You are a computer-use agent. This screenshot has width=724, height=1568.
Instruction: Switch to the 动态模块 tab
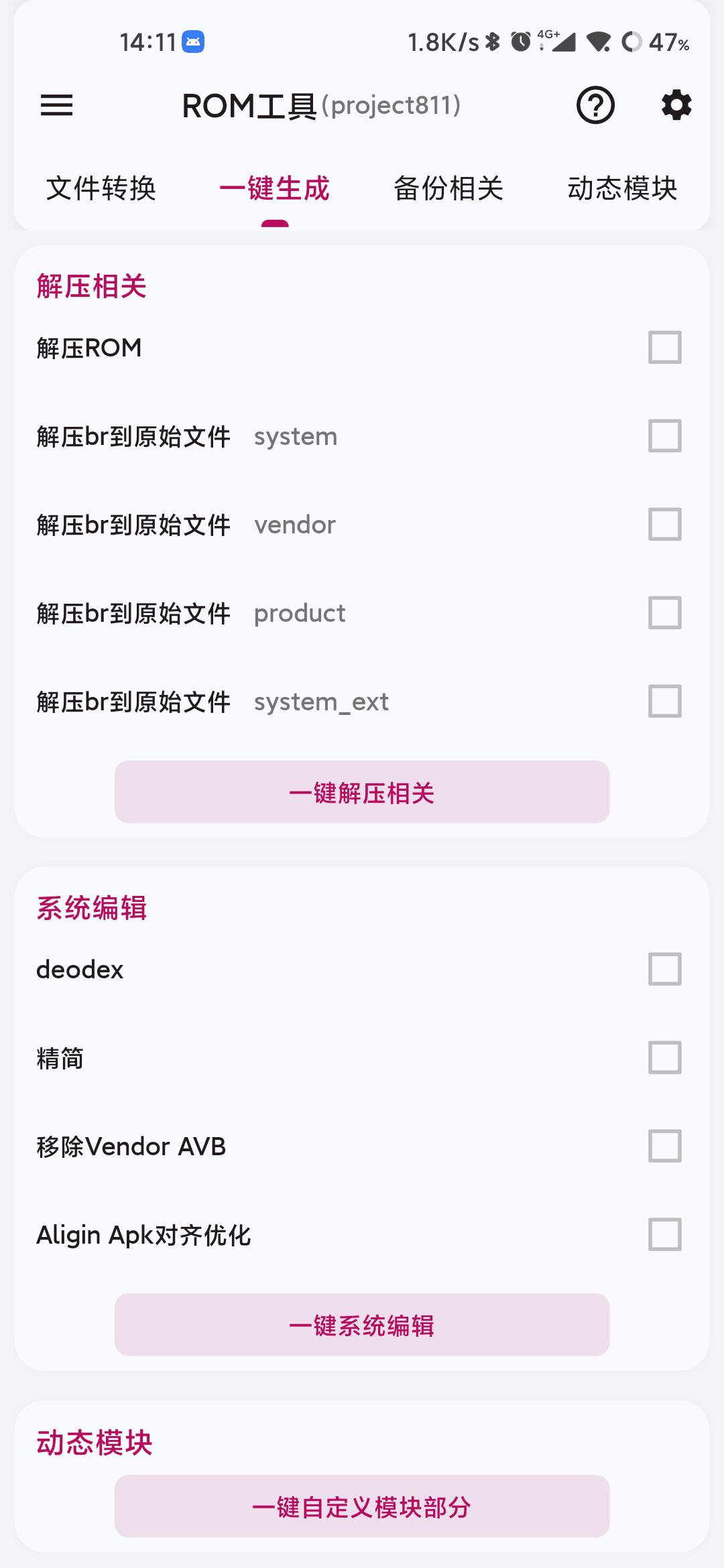(x=623, y=188)
